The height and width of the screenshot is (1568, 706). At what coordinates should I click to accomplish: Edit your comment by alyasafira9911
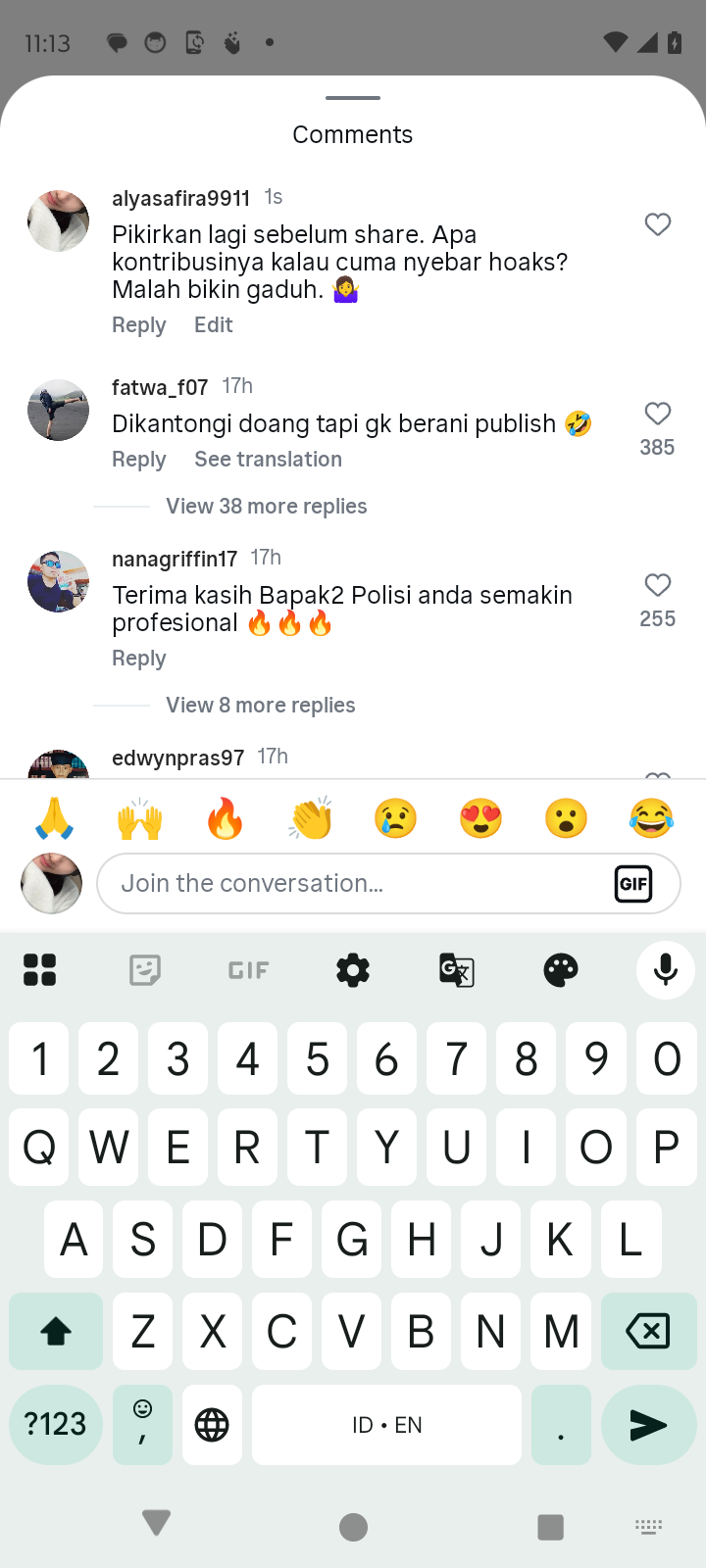(213, 325)
